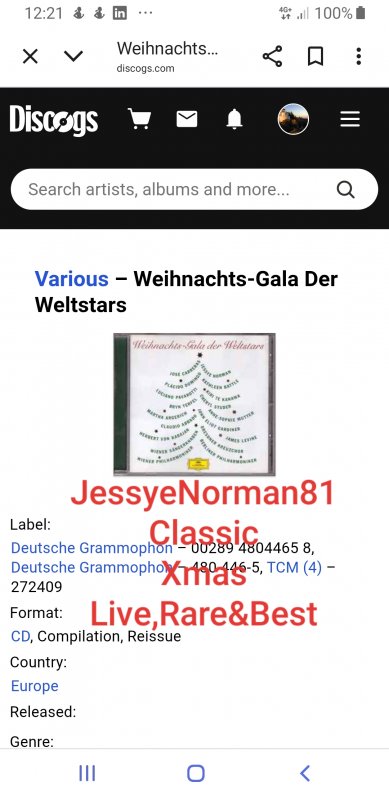View the album cover image
The image size is (389, 800).
(194, 404)
